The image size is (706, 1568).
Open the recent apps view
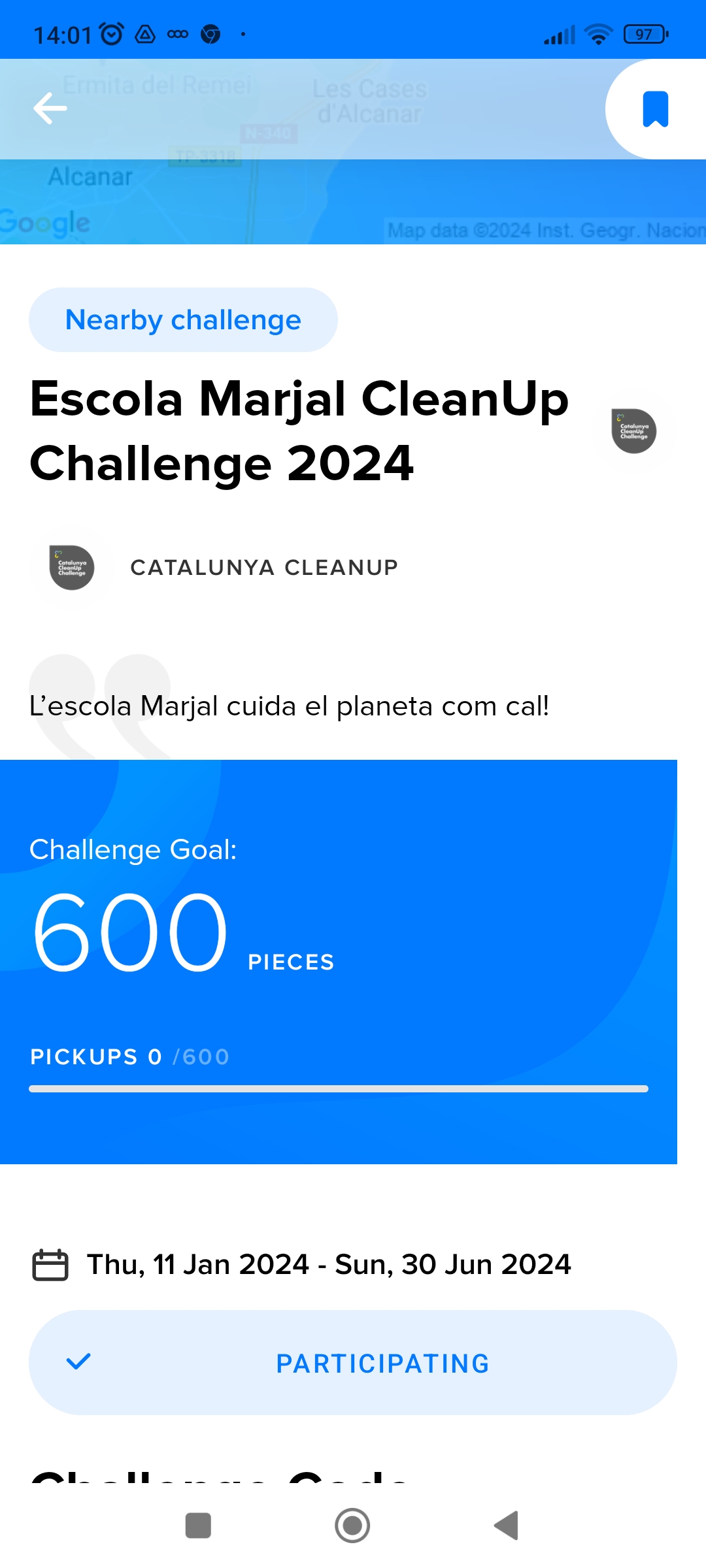point(198,1526)
